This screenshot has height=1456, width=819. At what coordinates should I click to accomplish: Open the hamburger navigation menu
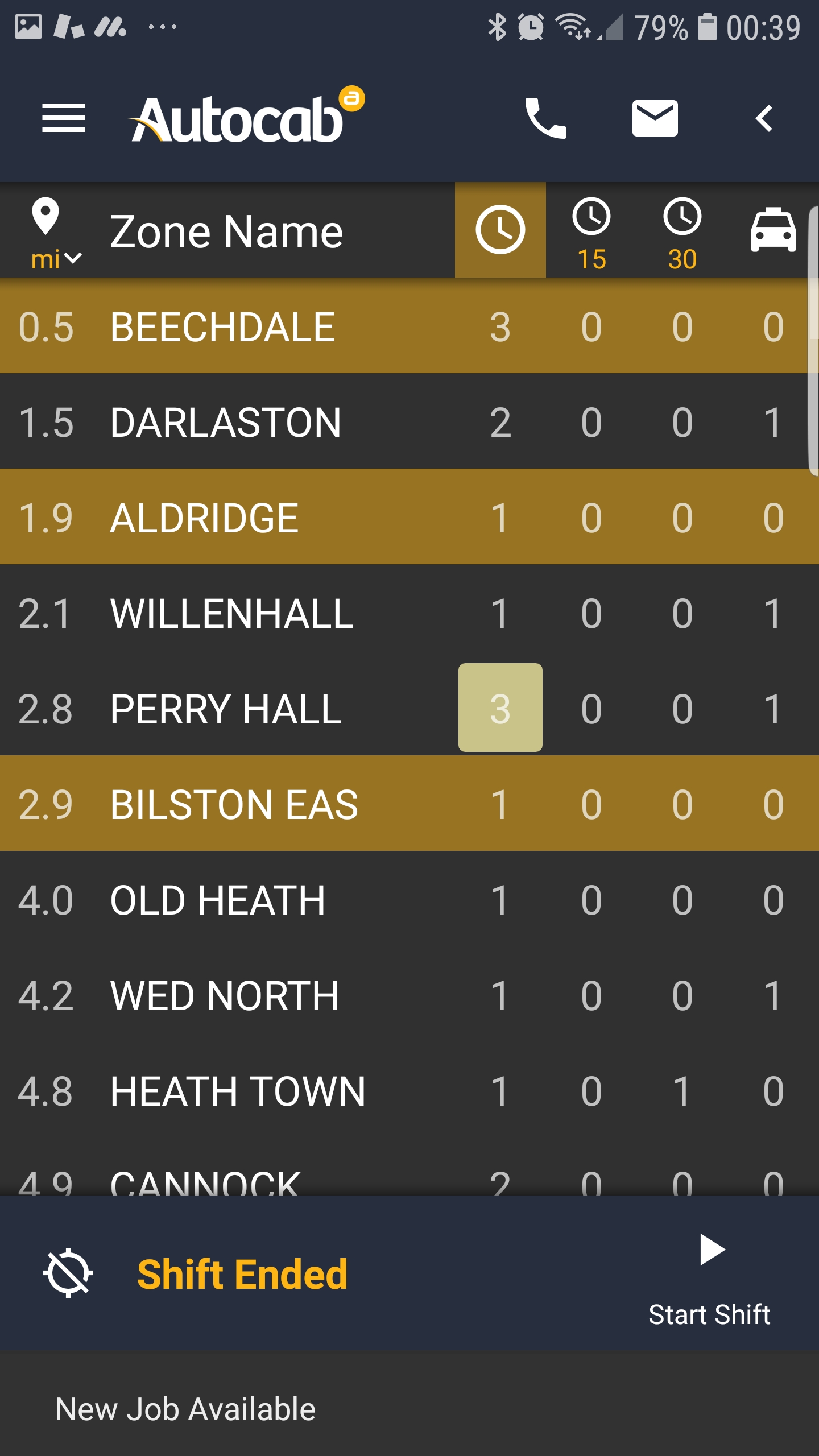tap(64, 118)
